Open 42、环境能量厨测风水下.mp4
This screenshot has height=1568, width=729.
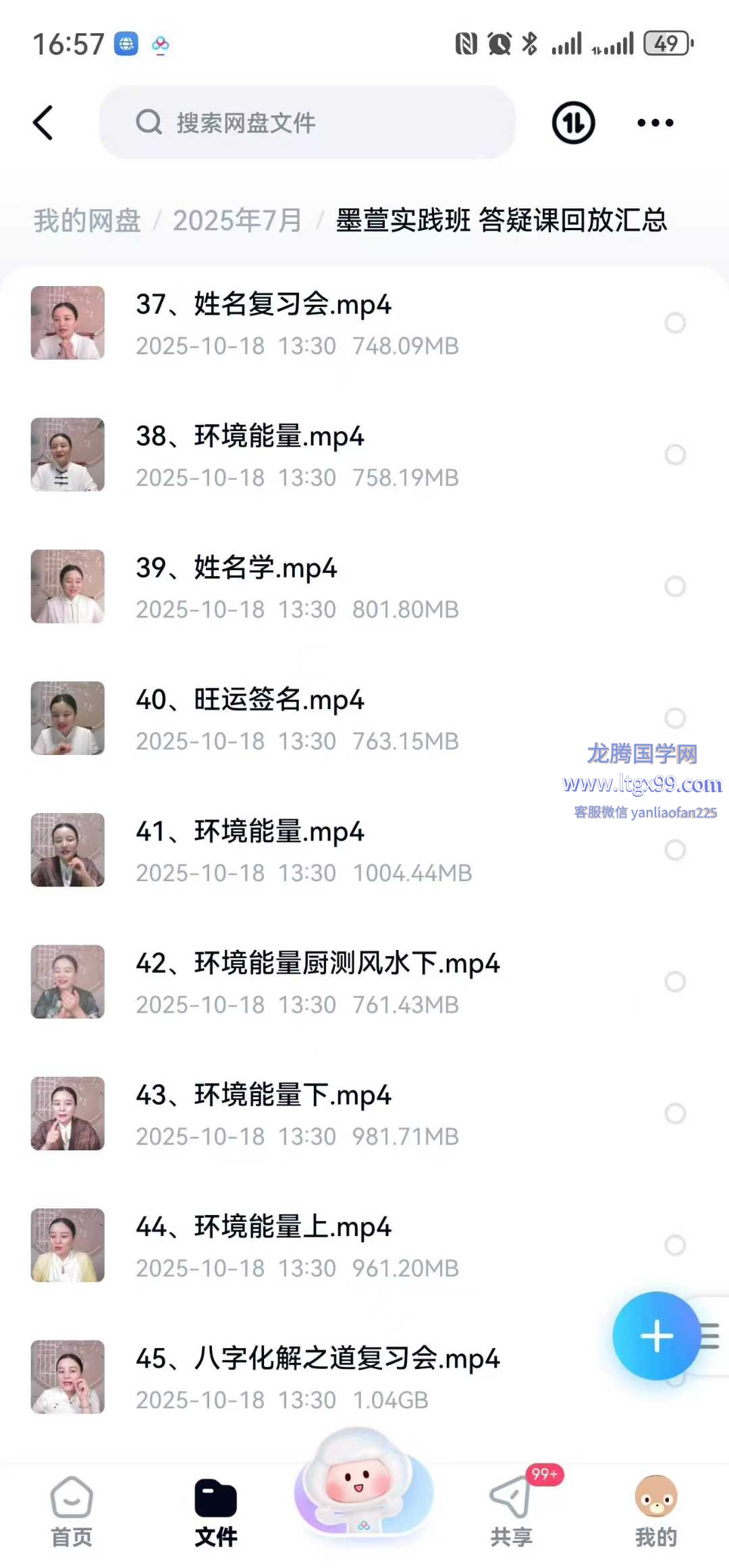tap(317, 982)
